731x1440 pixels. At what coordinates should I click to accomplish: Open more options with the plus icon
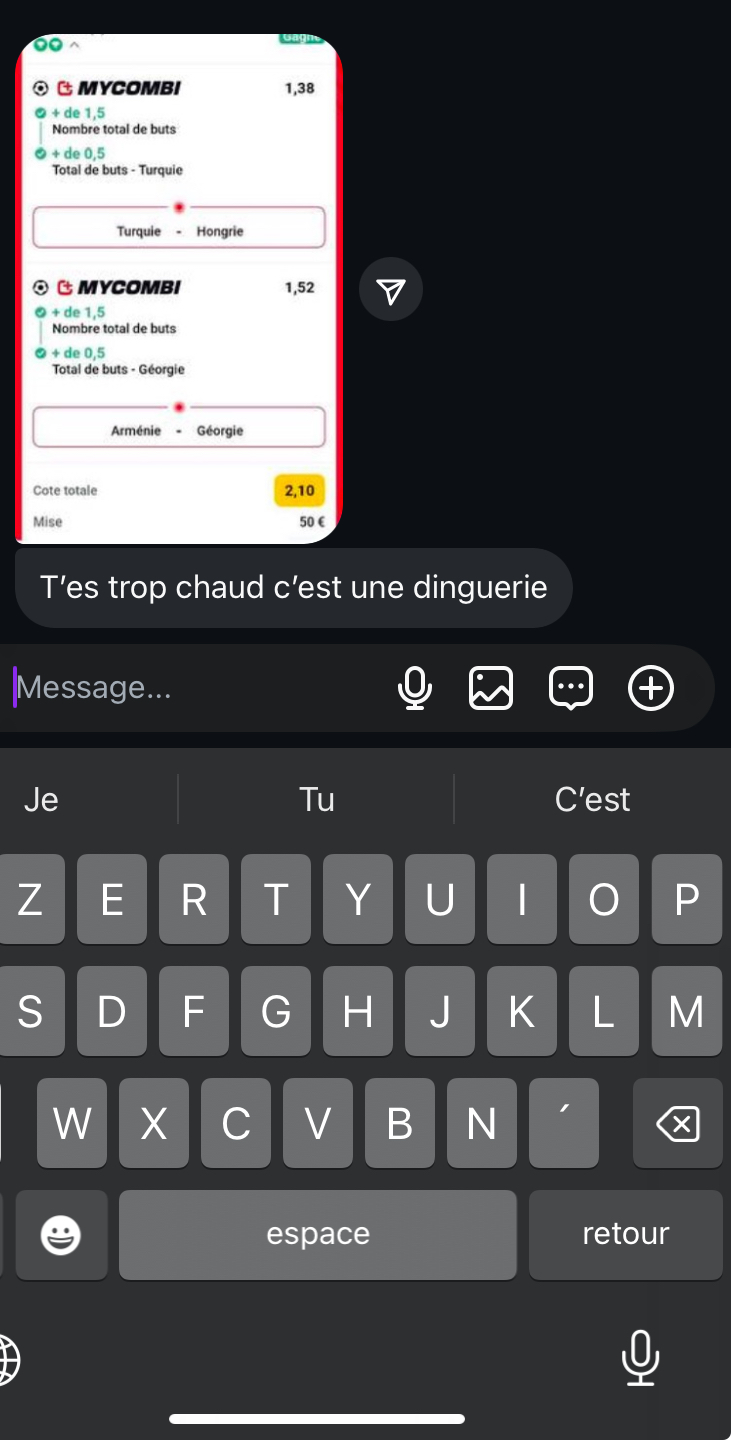[x=651, y=688]
